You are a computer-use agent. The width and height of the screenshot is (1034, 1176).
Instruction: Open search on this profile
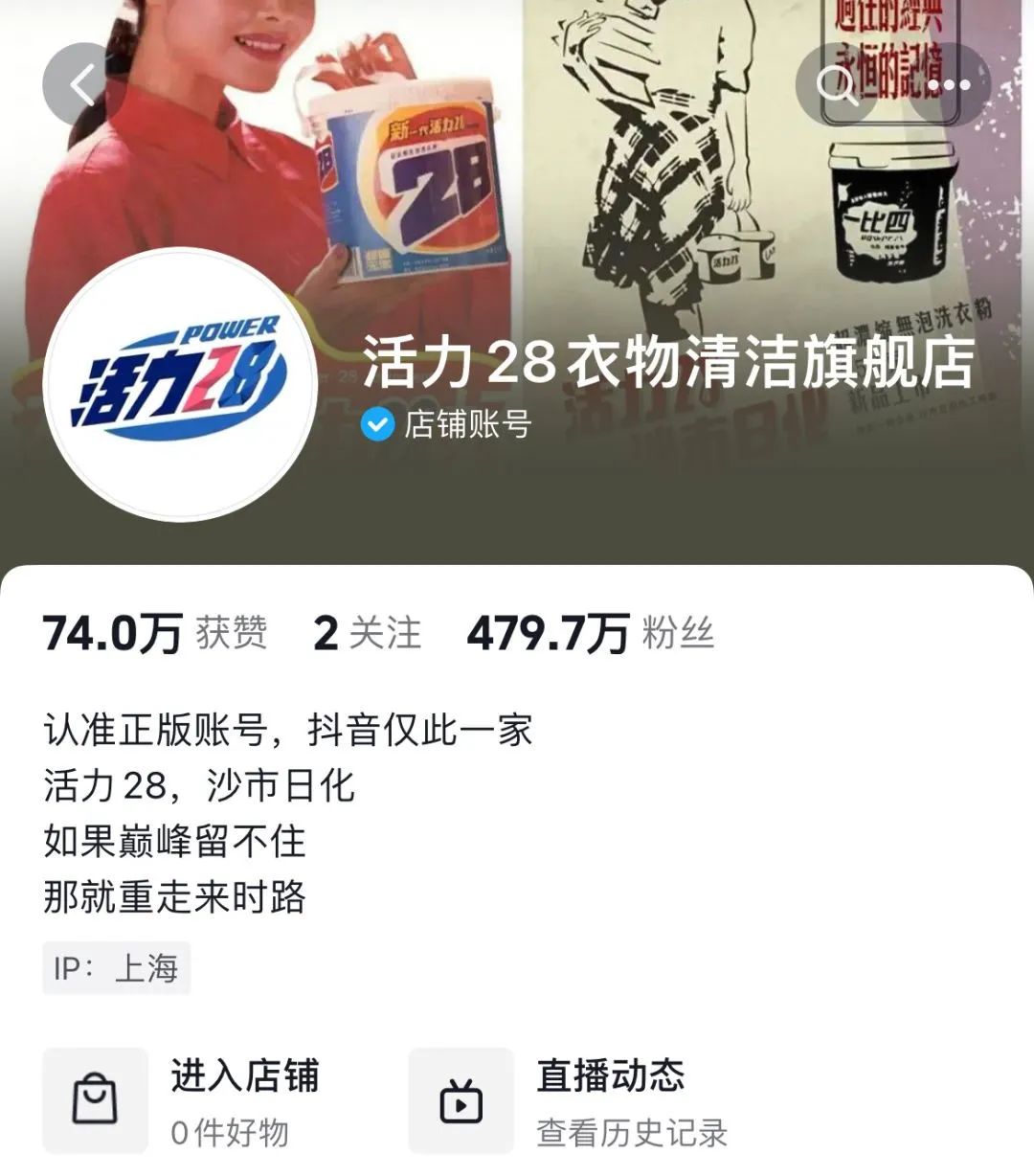pos(837,84)
